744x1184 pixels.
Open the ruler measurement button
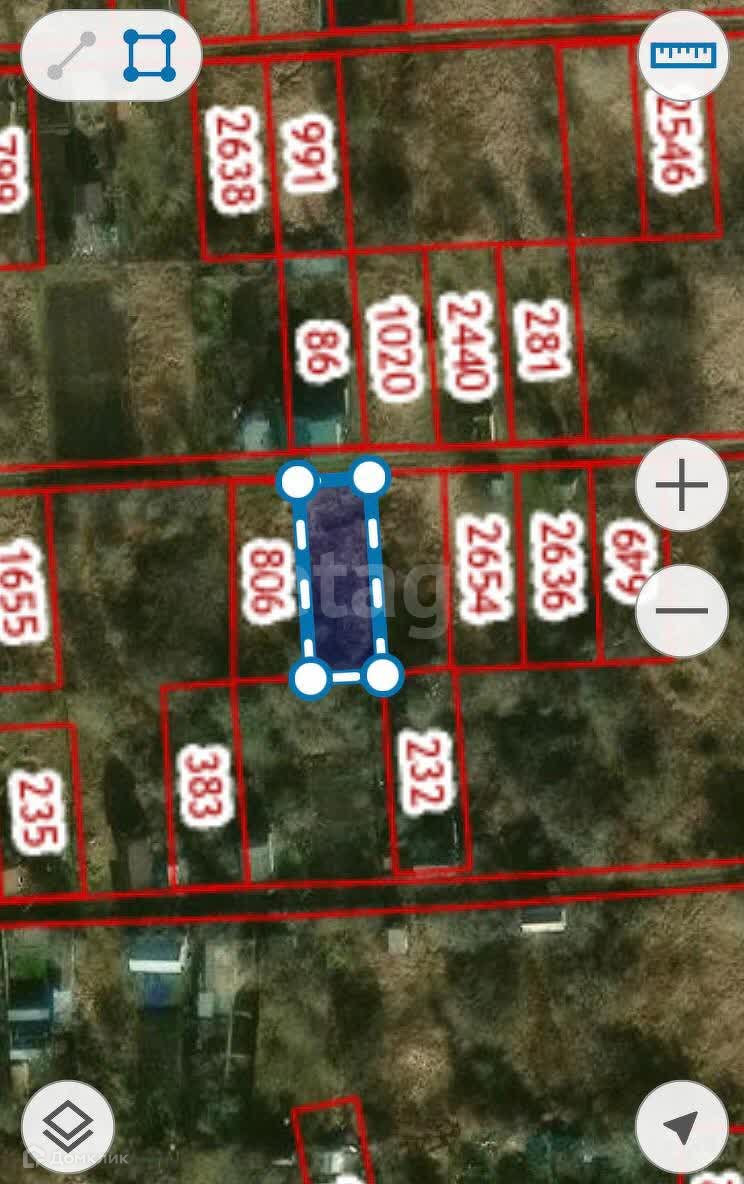click(x=684, y=55)
